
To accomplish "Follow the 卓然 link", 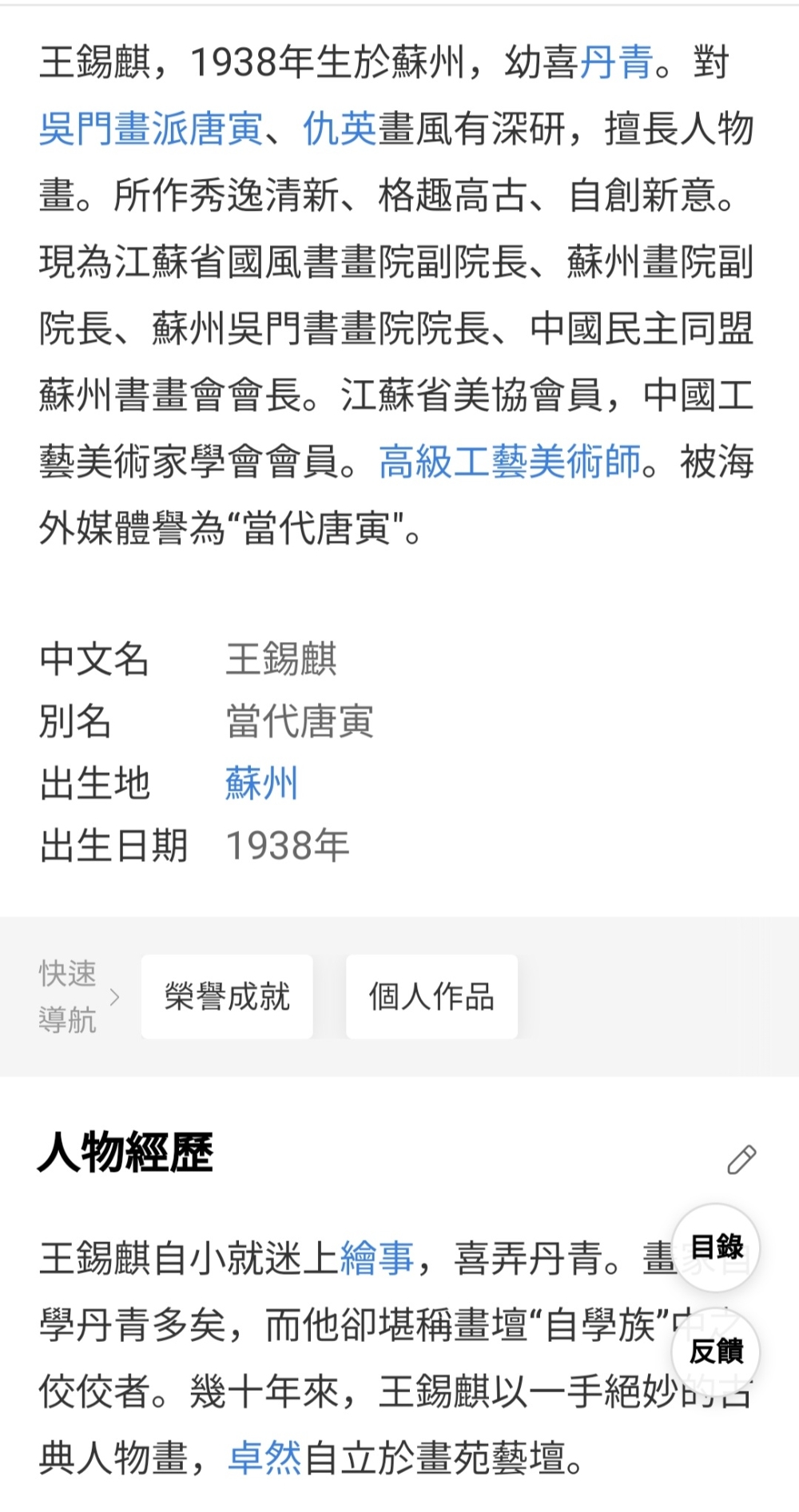I will click(x=264, y=1458).
